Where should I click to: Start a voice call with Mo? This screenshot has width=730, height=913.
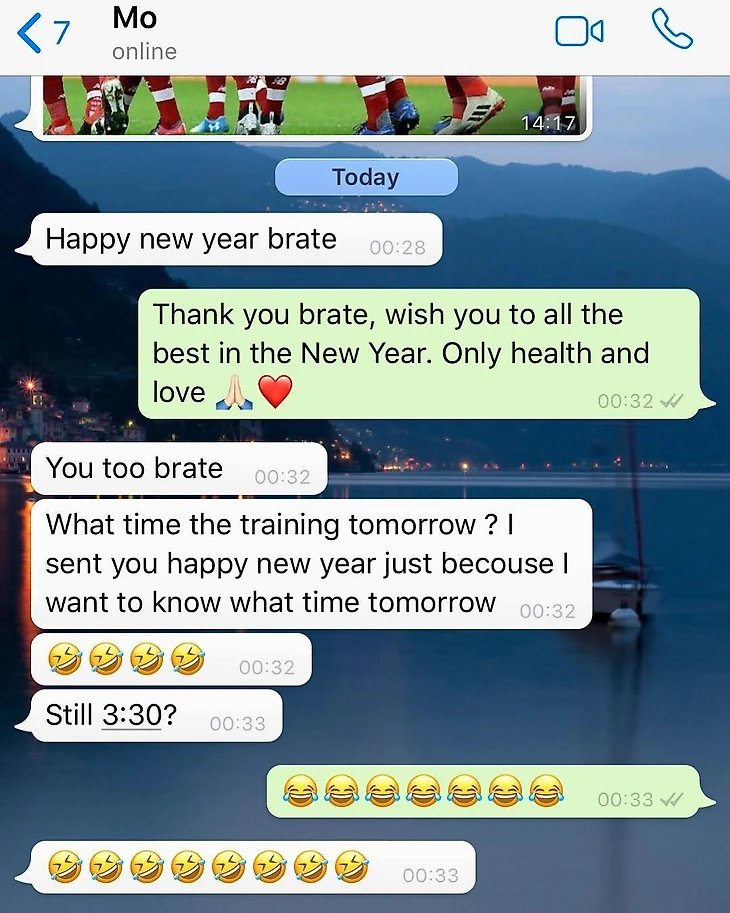coord(671,30)
